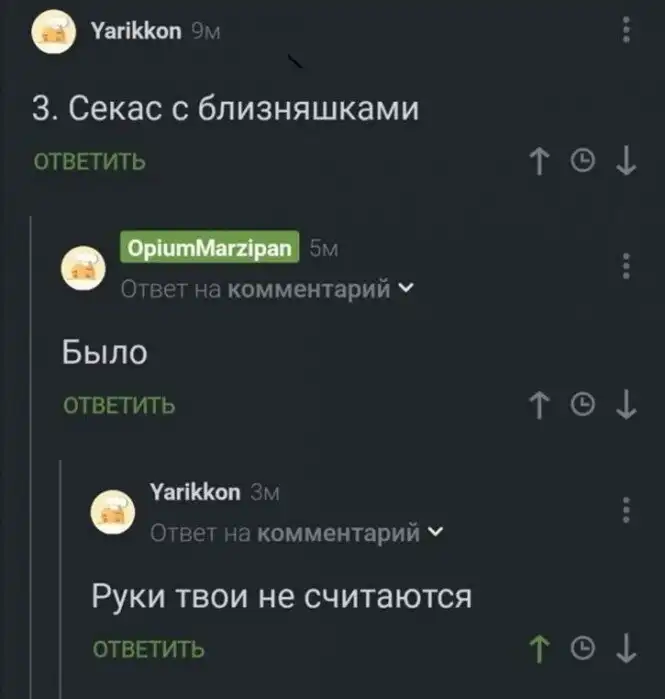Image resolution: width=665 pixels, height=699 pixels.
Task: Downvote the comment 'Секас с близняшками'
Action: click(x=627, y=162)
